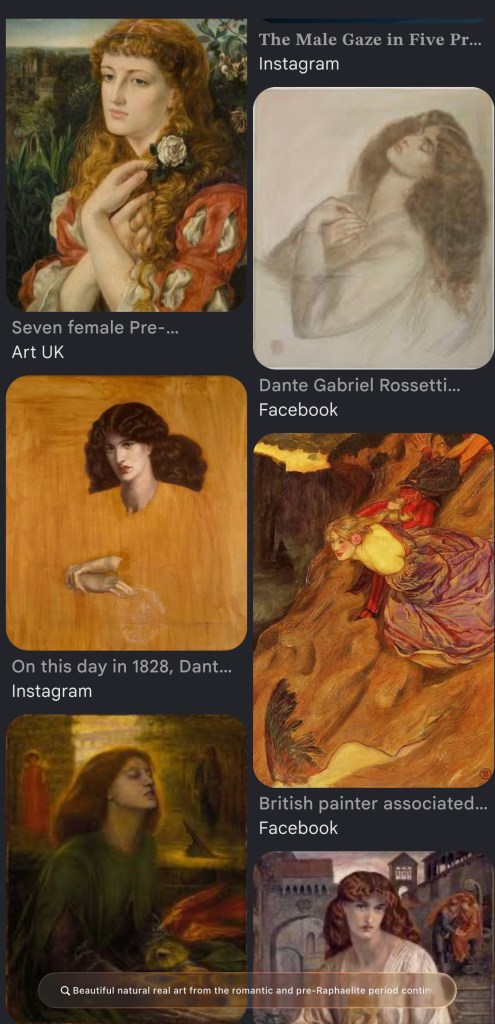This screenshot has width=495, height=1024.
Task: Open the Dante Gabriel Rossetti sketch from Facebook
Action: point(373,228)
